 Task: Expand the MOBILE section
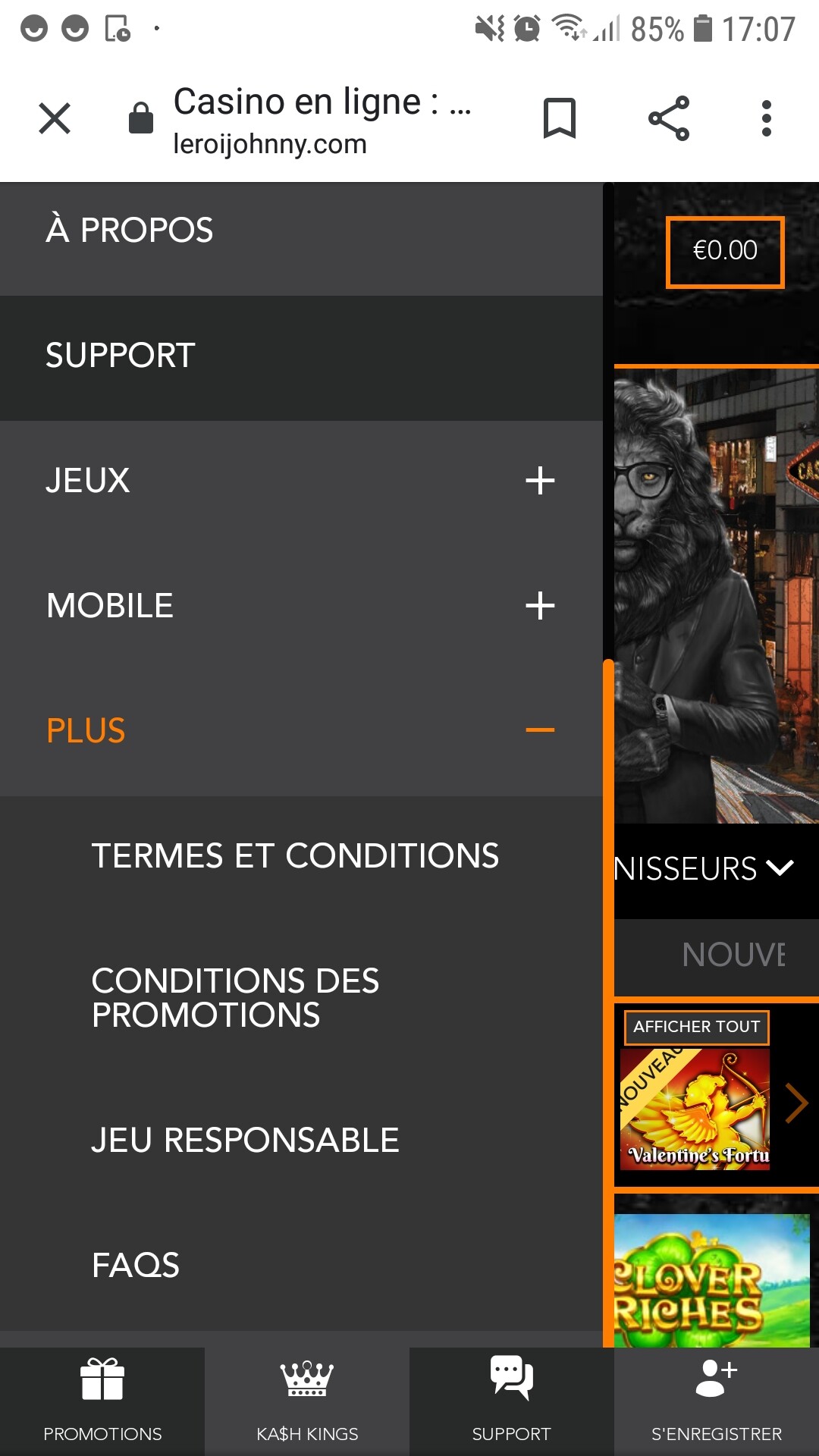pyautogui.click(x=301, y=606)
